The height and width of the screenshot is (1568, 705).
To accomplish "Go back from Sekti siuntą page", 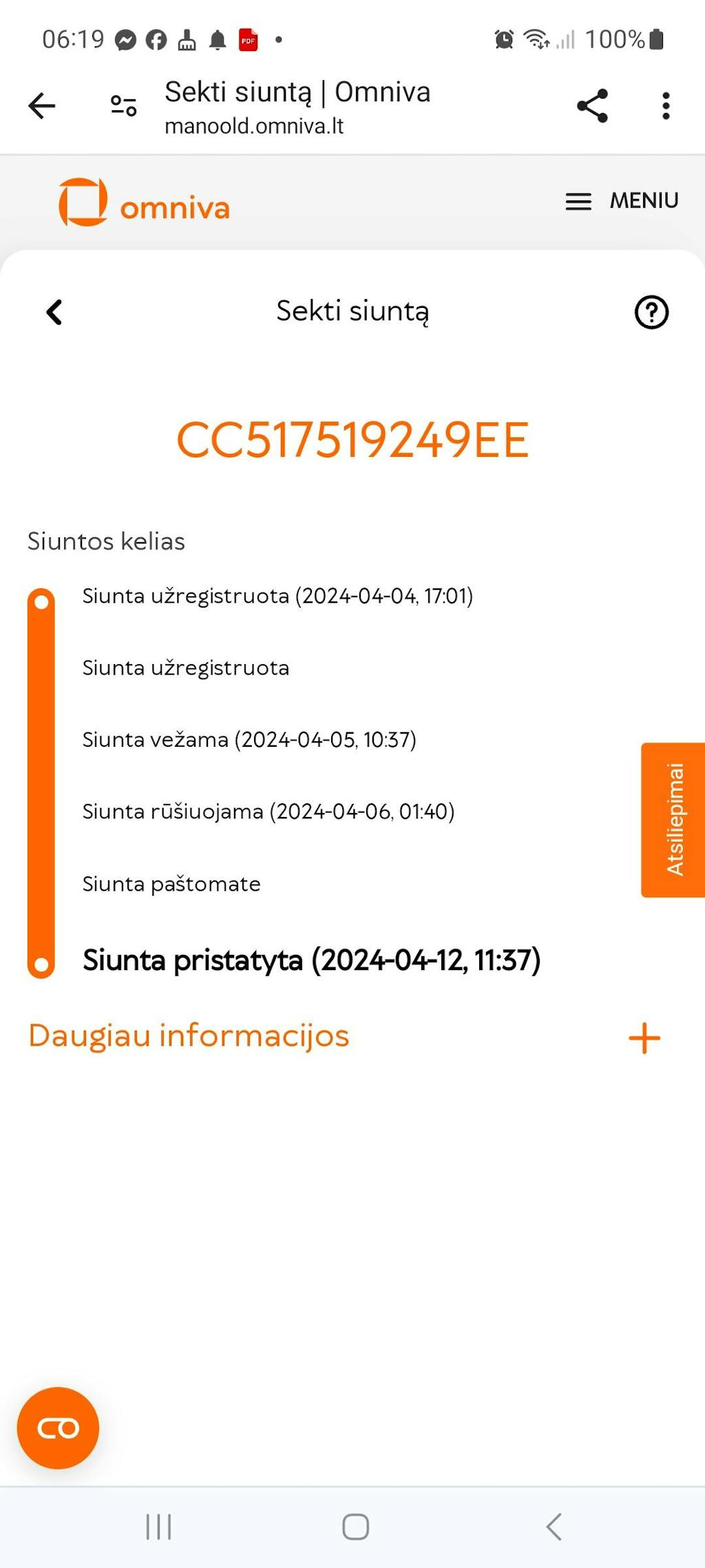I will (x=54, y=312).
